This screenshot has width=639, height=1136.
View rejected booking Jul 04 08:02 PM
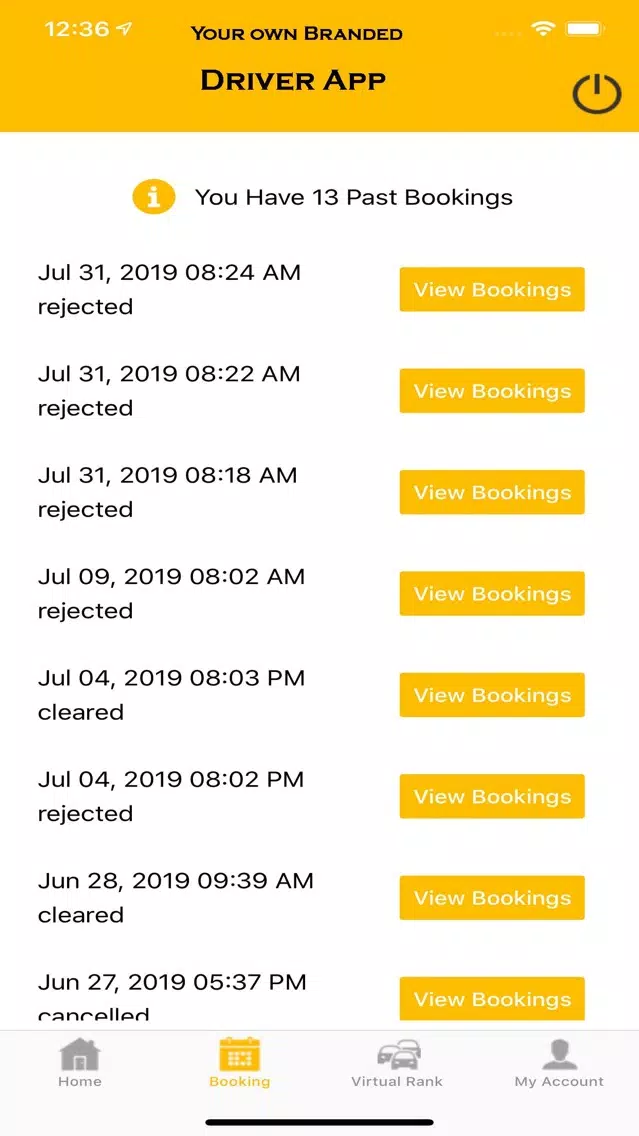click(492, 796)
